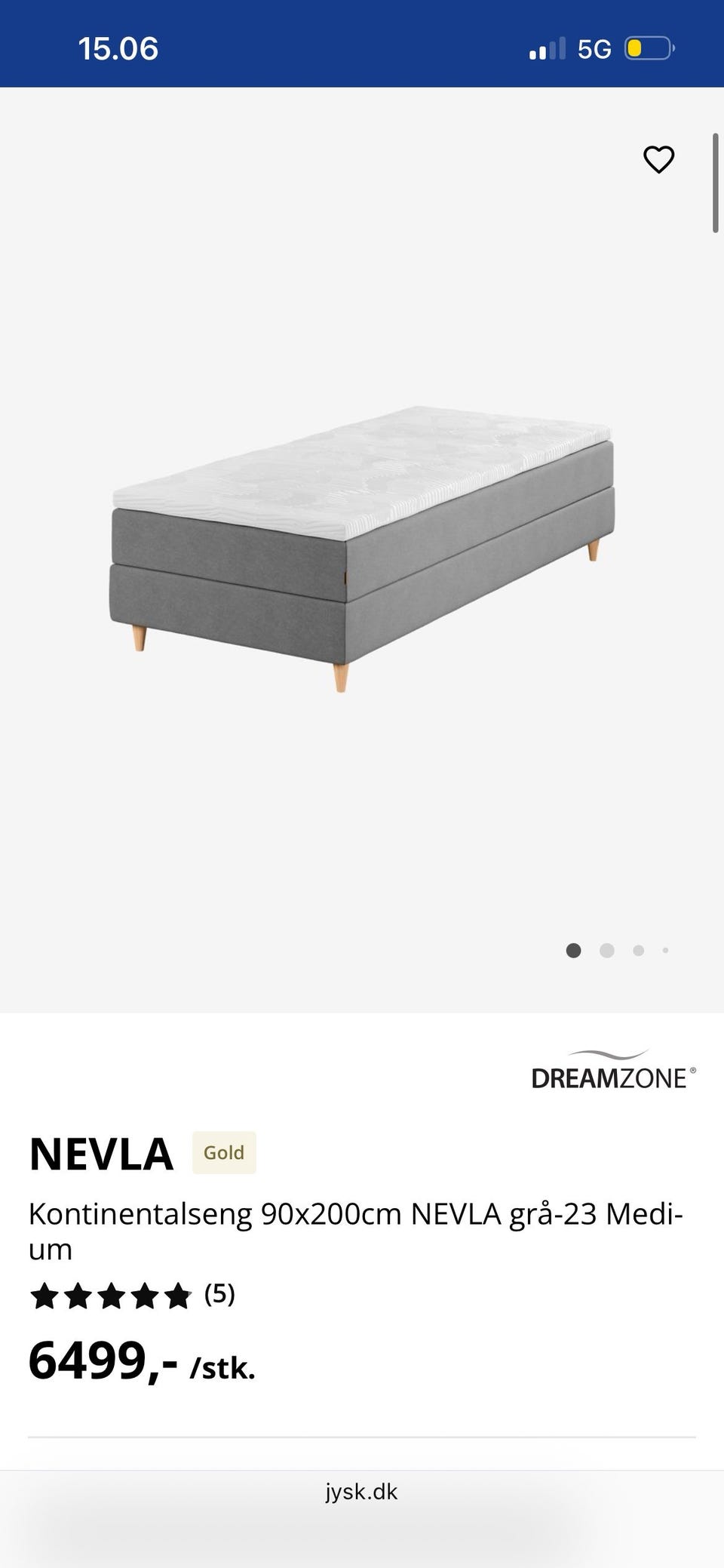Jump to the second product image dot

(606, 951)
